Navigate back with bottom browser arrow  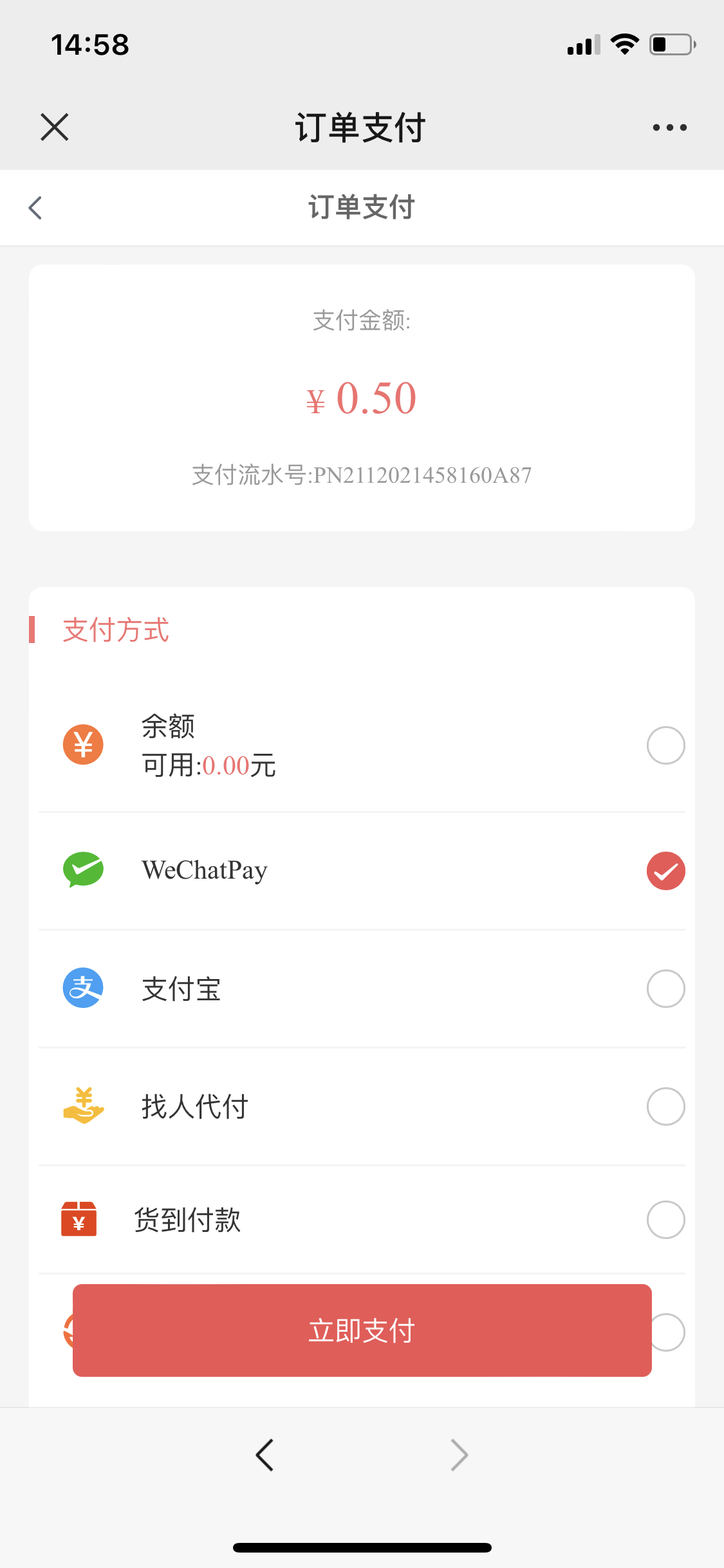[265, 1455]
